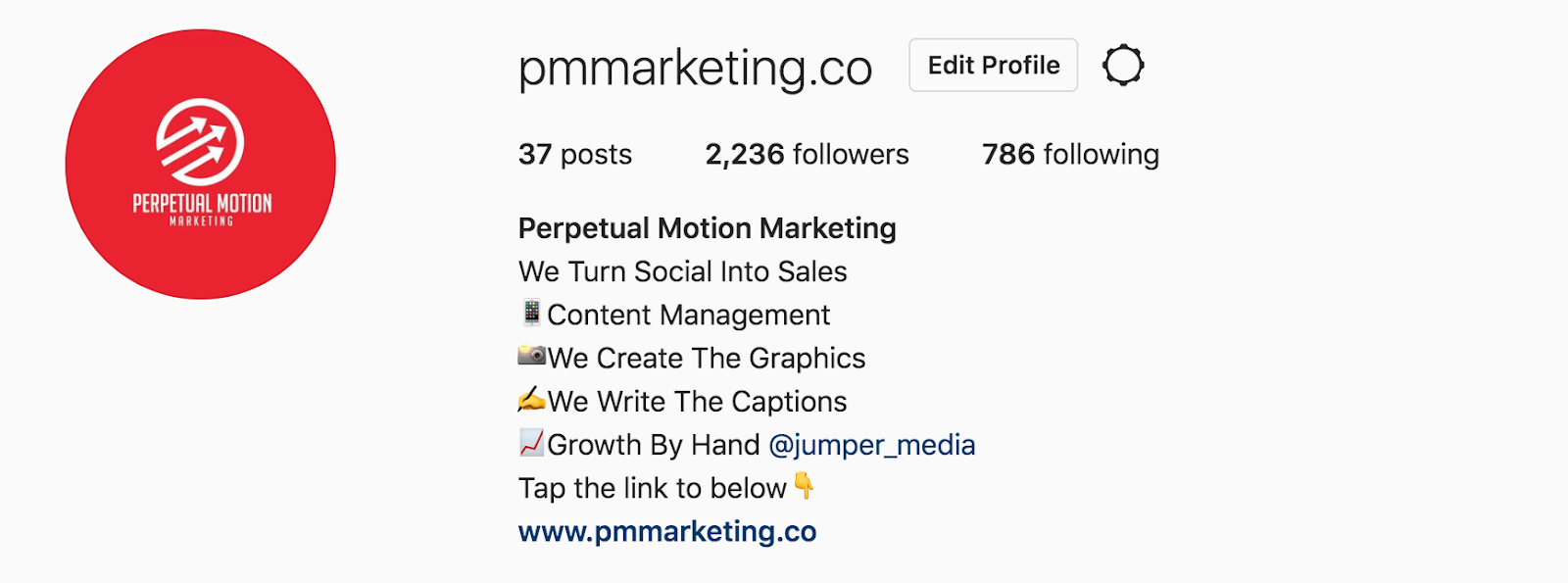The width and height of the screenshot is (1568, 583).
Task: Open the 786 following list
Action: point(1070,155)
